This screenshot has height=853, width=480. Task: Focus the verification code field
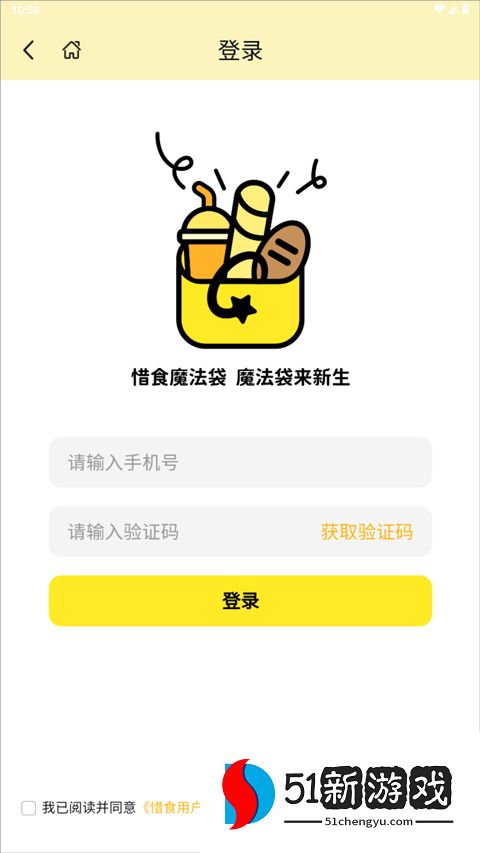click(182, 531)
